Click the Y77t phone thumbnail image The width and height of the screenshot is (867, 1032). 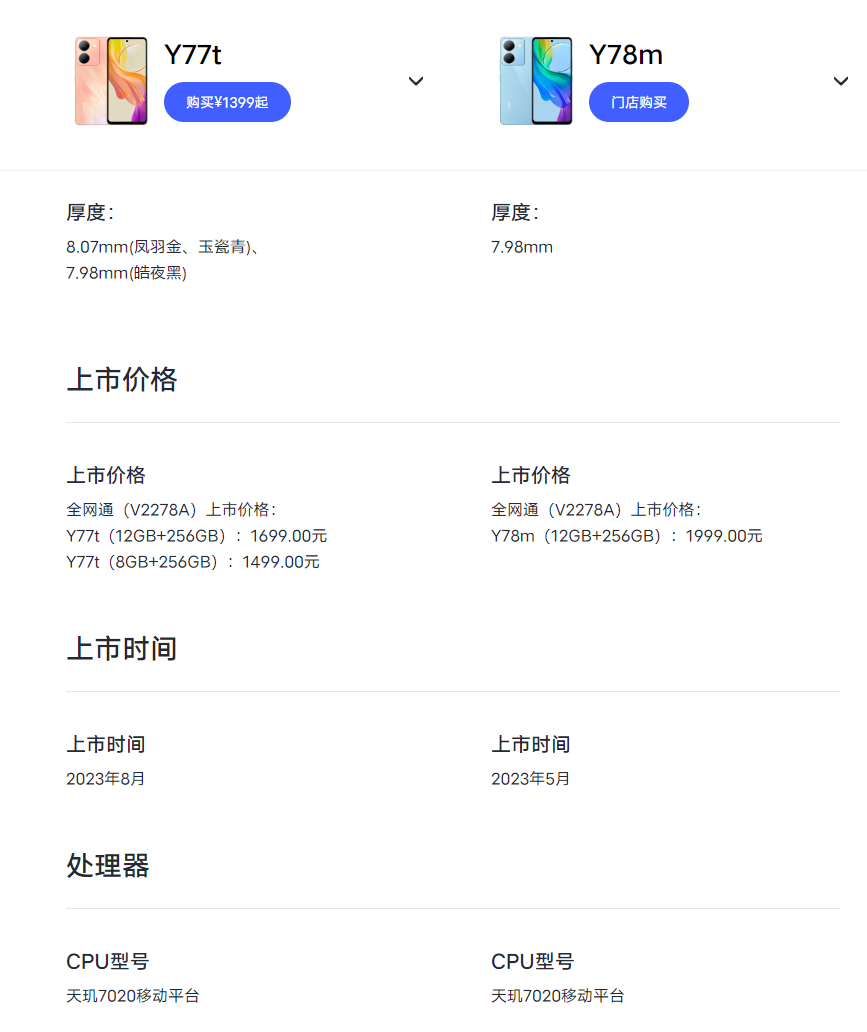click(x=110, y=80)
